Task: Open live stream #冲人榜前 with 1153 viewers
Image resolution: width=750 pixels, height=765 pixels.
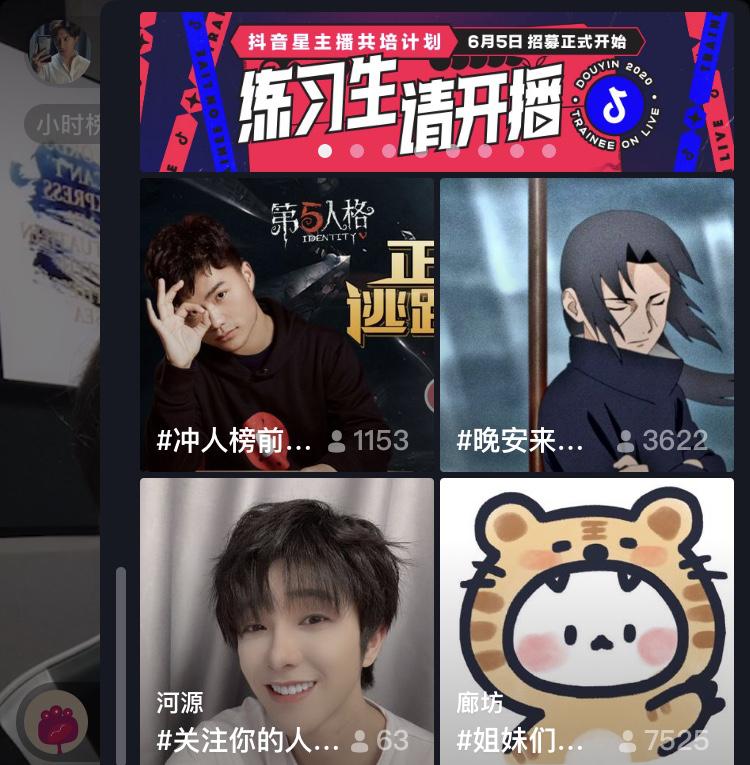Action: pyautogui.click(x=287, y=325)
